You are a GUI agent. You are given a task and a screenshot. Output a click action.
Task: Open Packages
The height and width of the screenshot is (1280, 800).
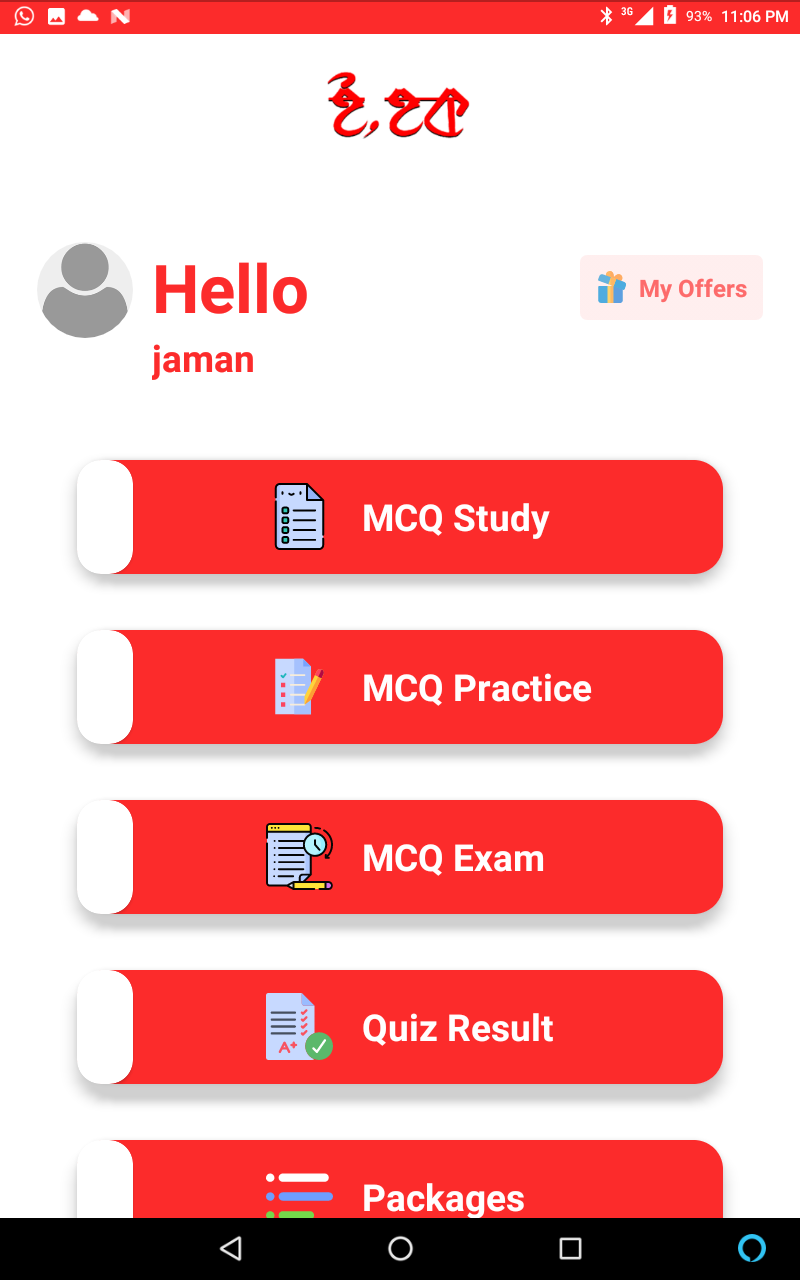(400, 1180)
